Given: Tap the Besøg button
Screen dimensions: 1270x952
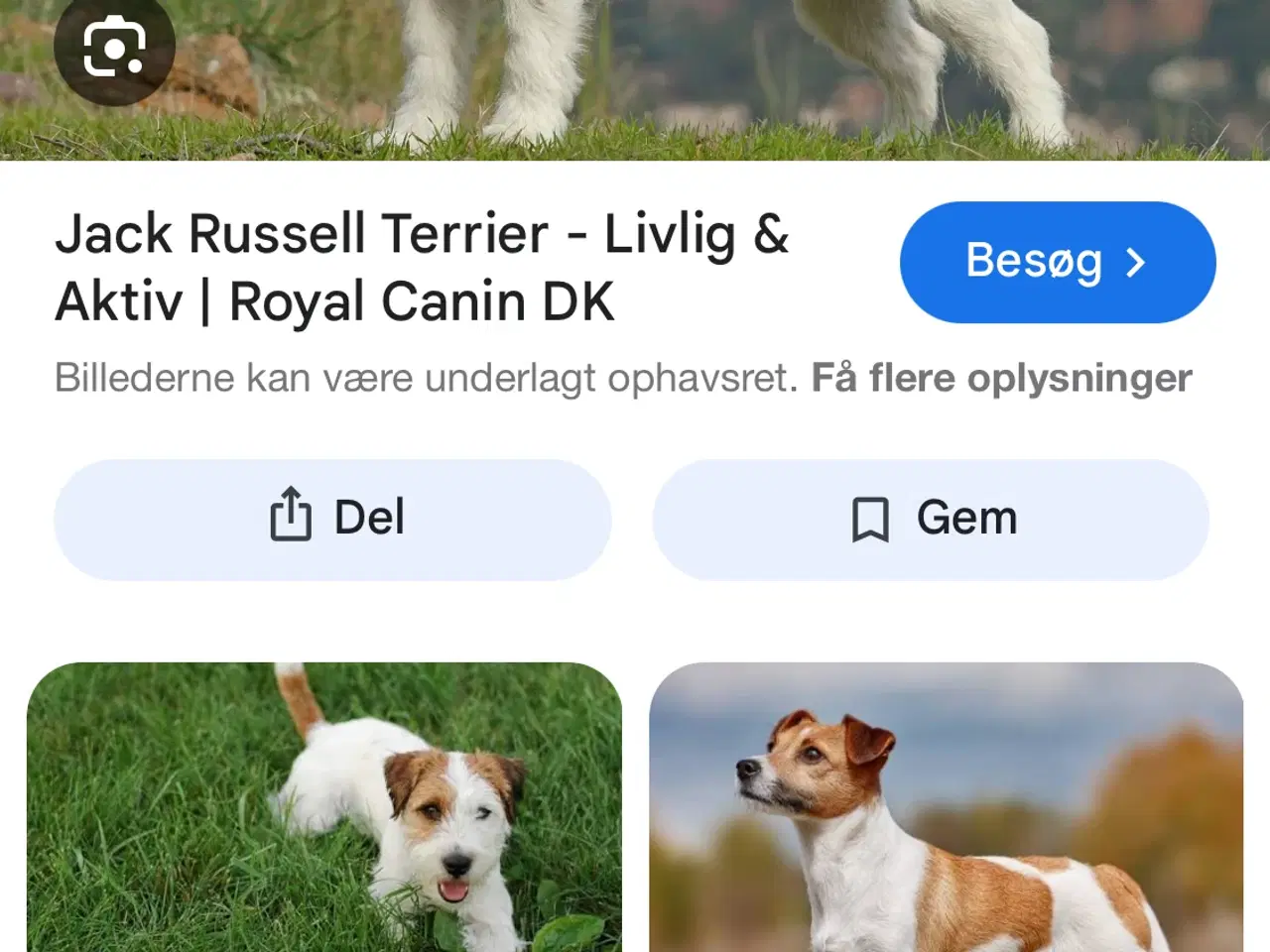Looking at the screenshot, I should coord(1057,262).
